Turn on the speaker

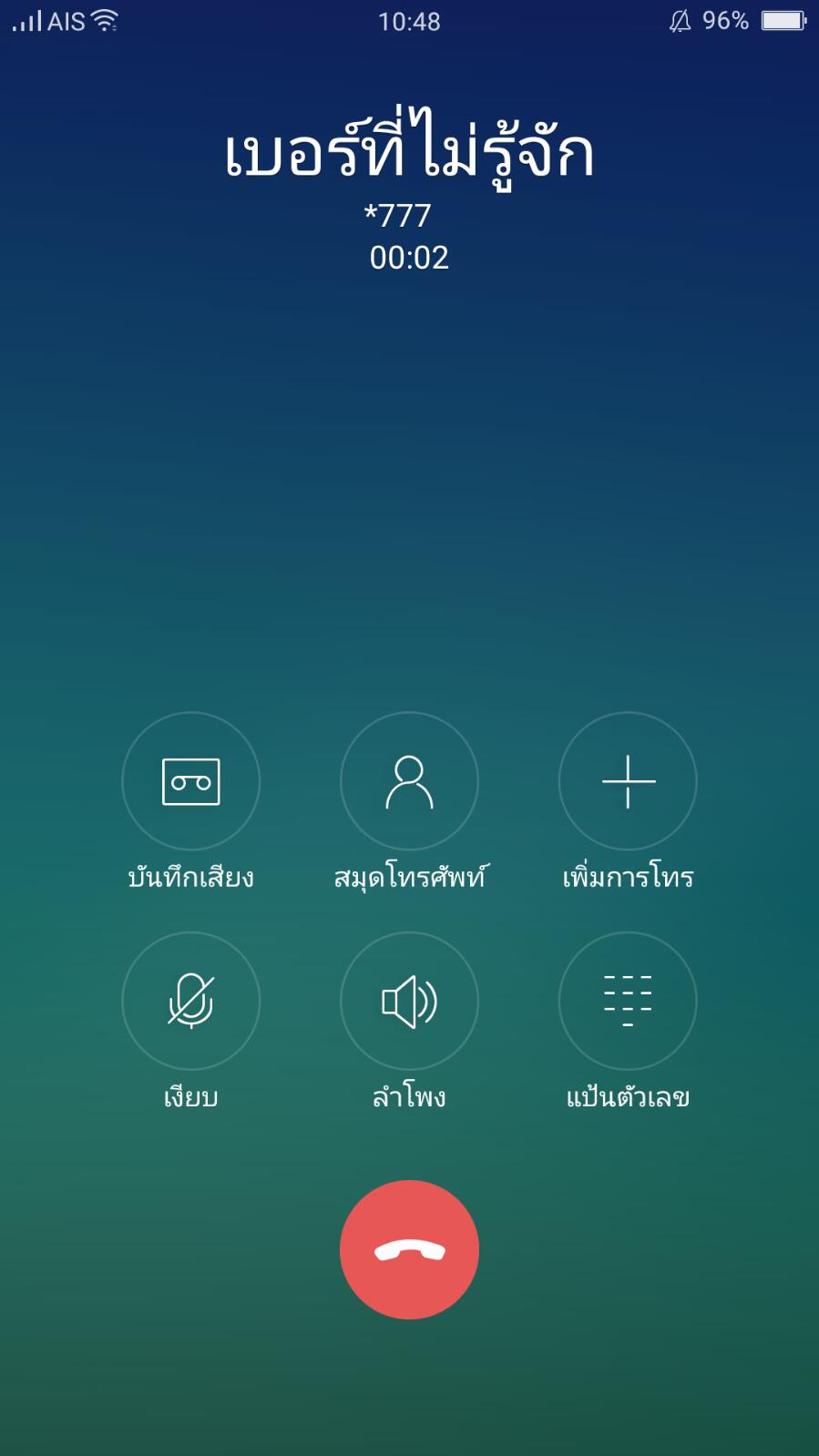409,1001
